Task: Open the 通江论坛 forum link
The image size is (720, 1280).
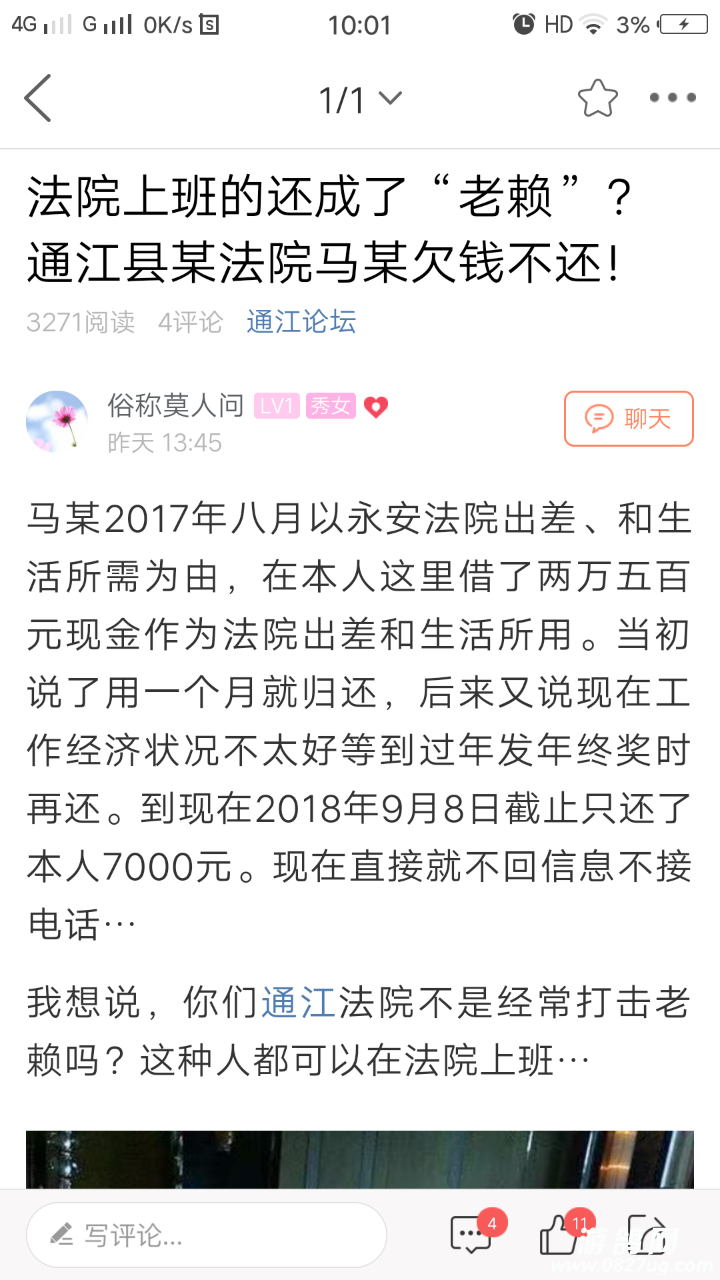Action: coord(301,322)
